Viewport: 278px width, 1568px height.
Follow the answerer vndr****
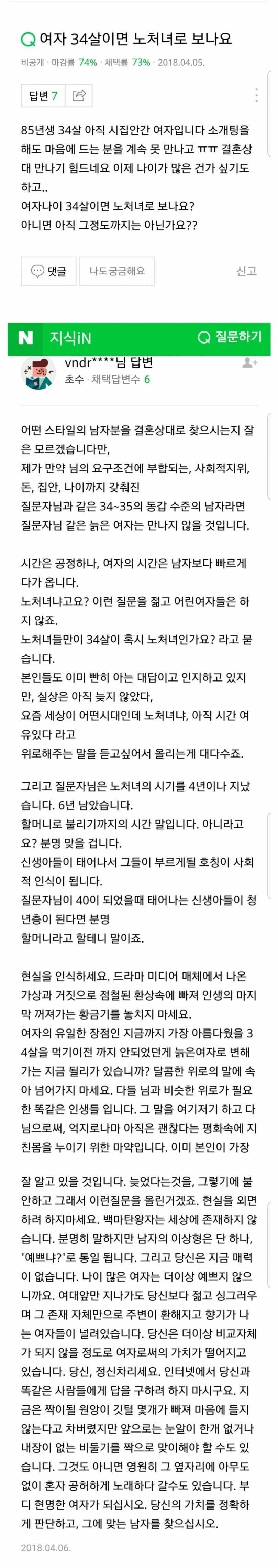pos(249,363)
